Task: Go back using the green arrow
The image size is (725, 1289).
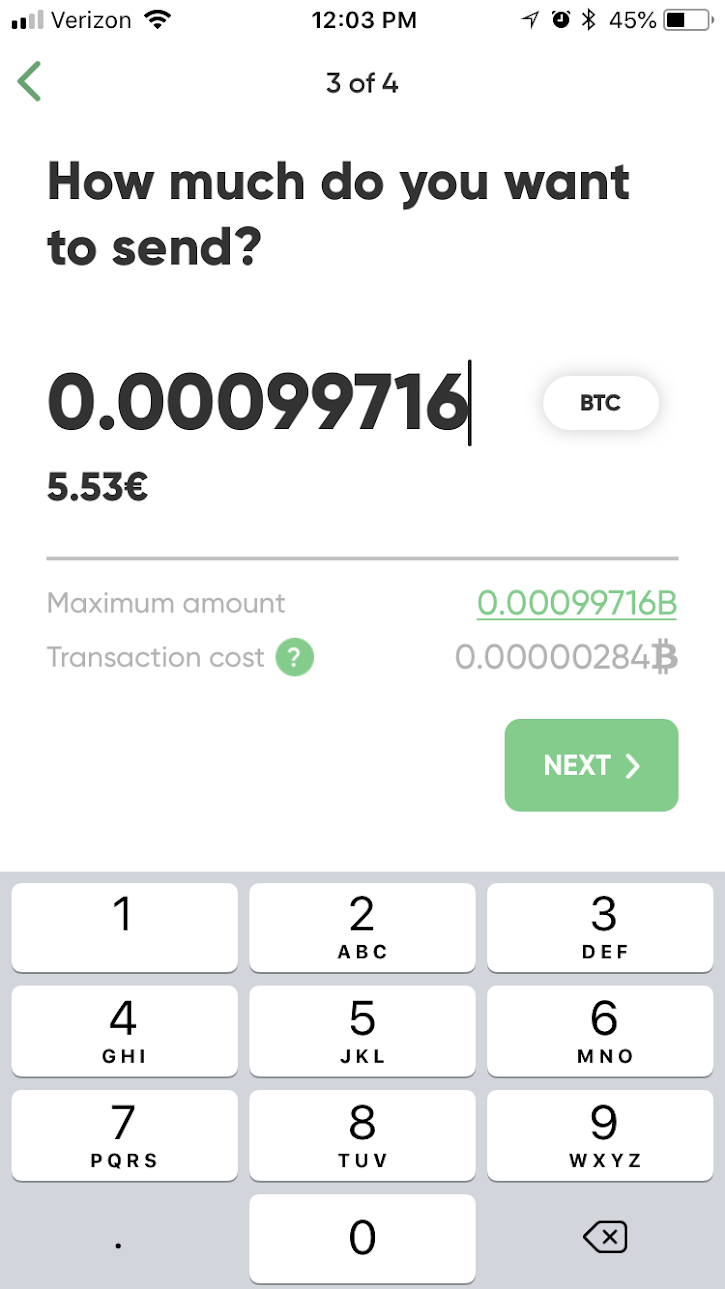Action: tap(30, 82)
